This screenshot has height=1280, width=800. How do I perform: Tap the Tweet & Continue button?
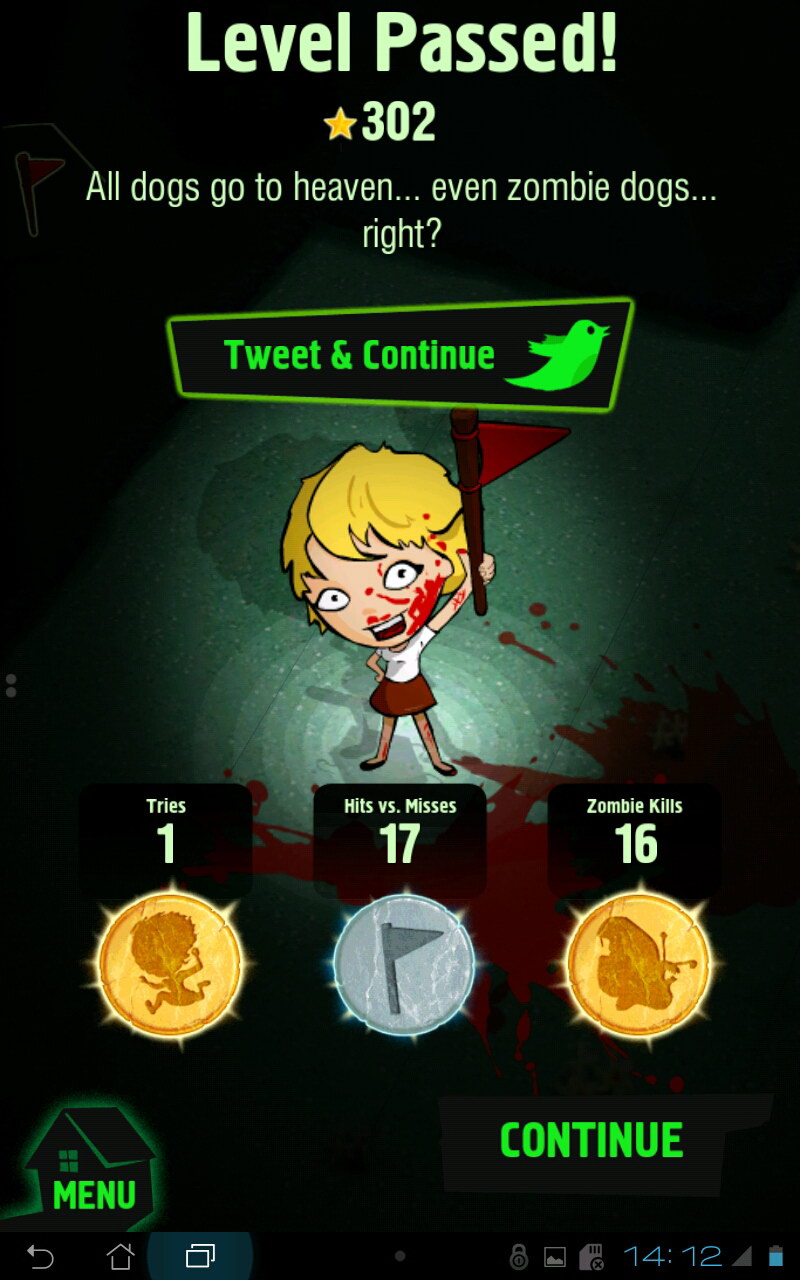coord(401,355)
